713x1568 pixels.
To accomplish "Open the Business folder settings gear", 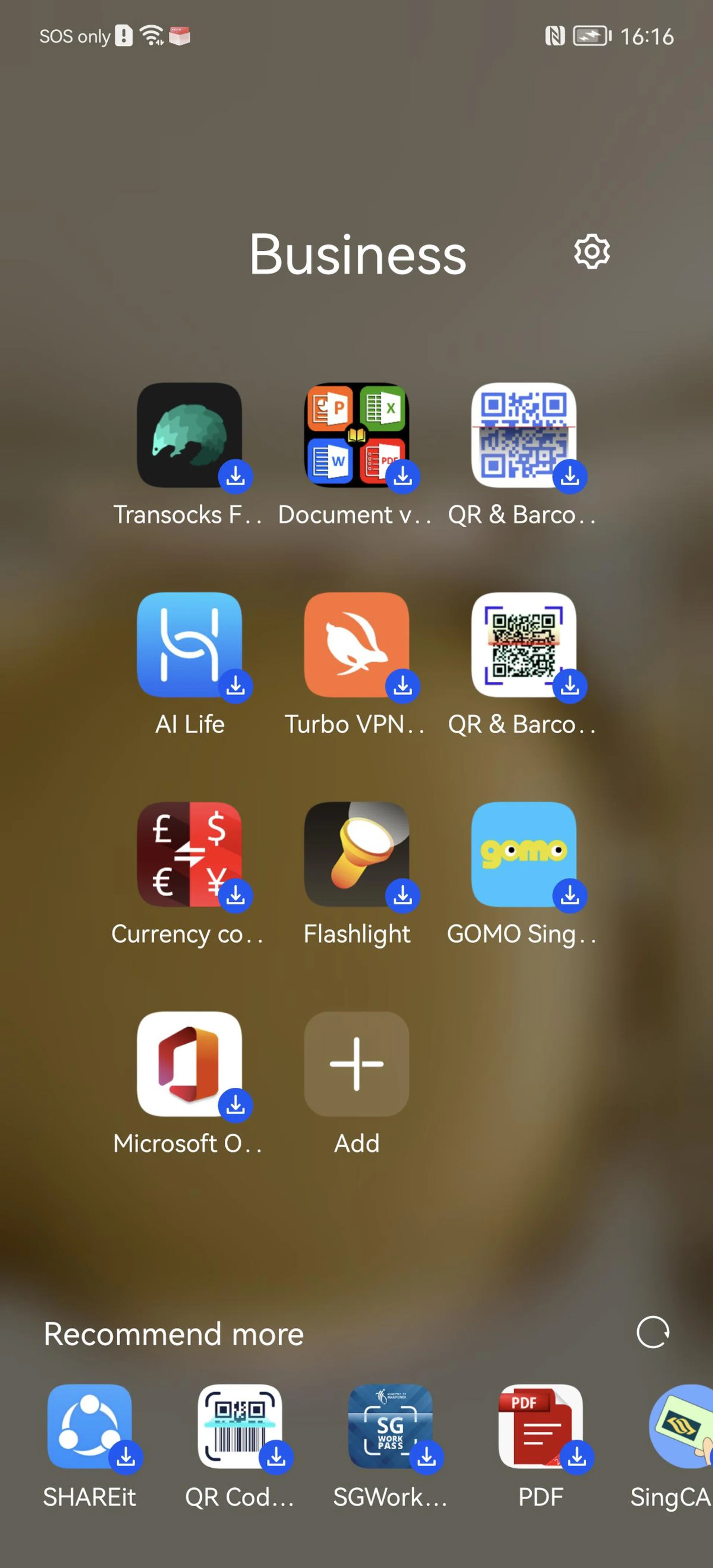I will pyautogui.click(x=591, y=251).
